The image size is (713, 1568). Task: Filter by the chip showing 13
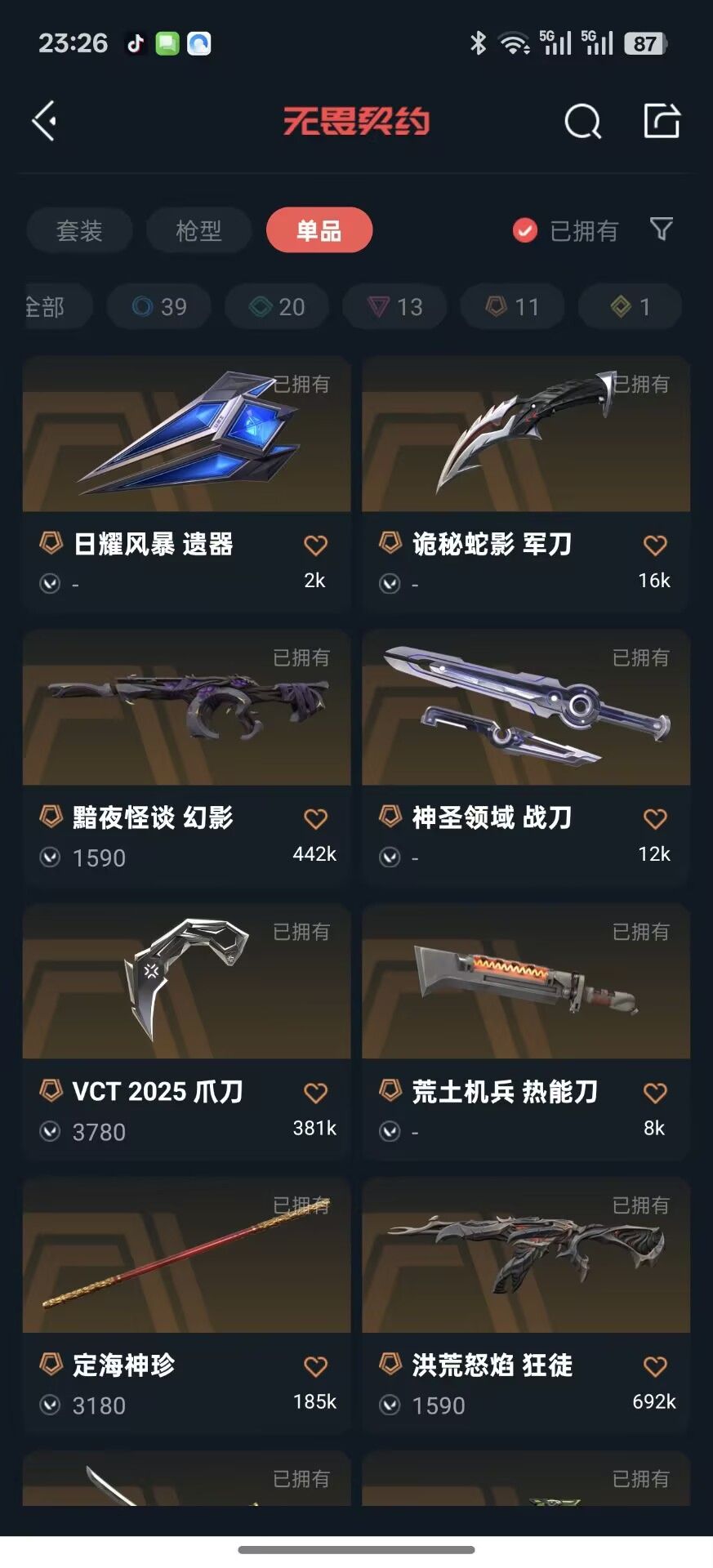coord(394,306)
